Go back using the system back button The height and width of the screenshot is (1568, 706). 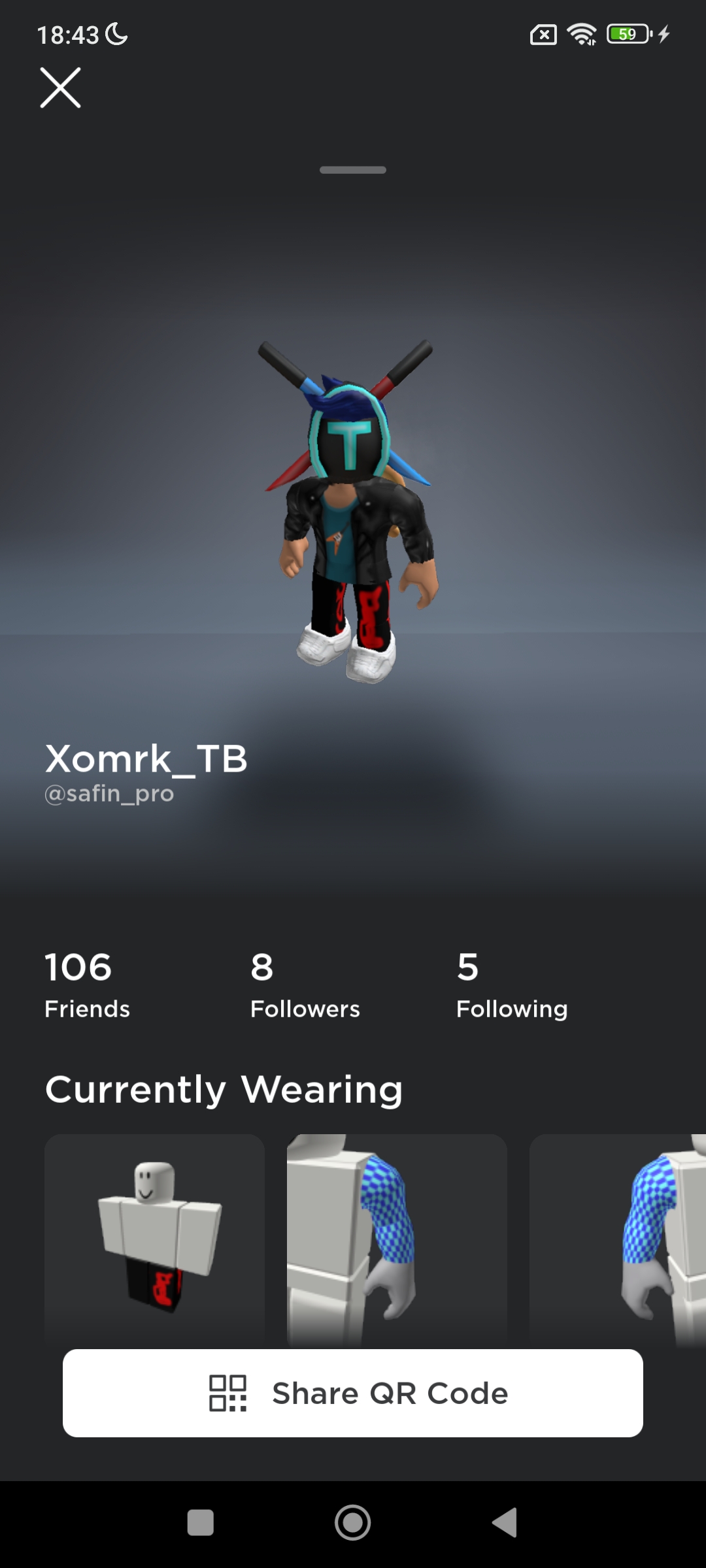[505, 1523]
